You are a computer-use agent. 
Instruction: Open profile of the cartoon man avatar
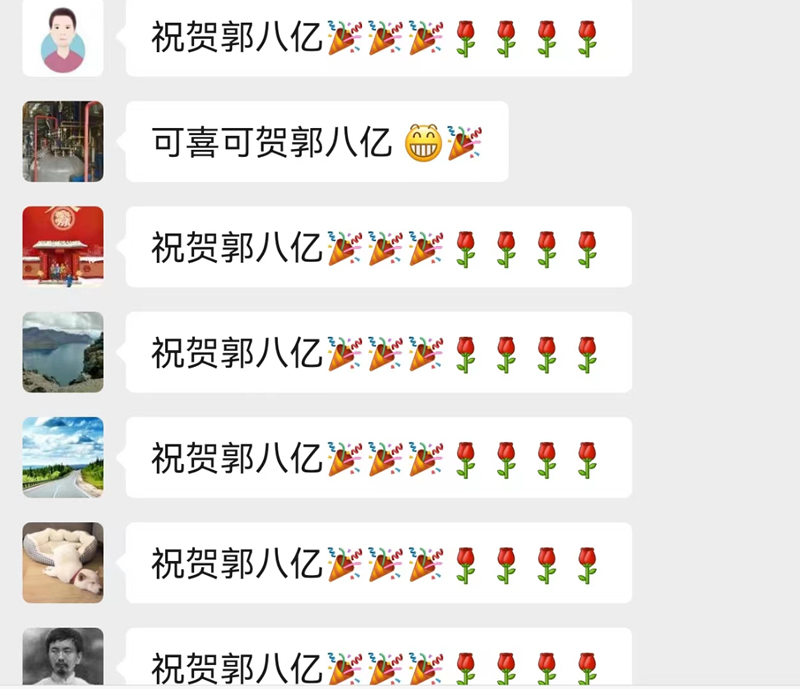tap(63, 38)
